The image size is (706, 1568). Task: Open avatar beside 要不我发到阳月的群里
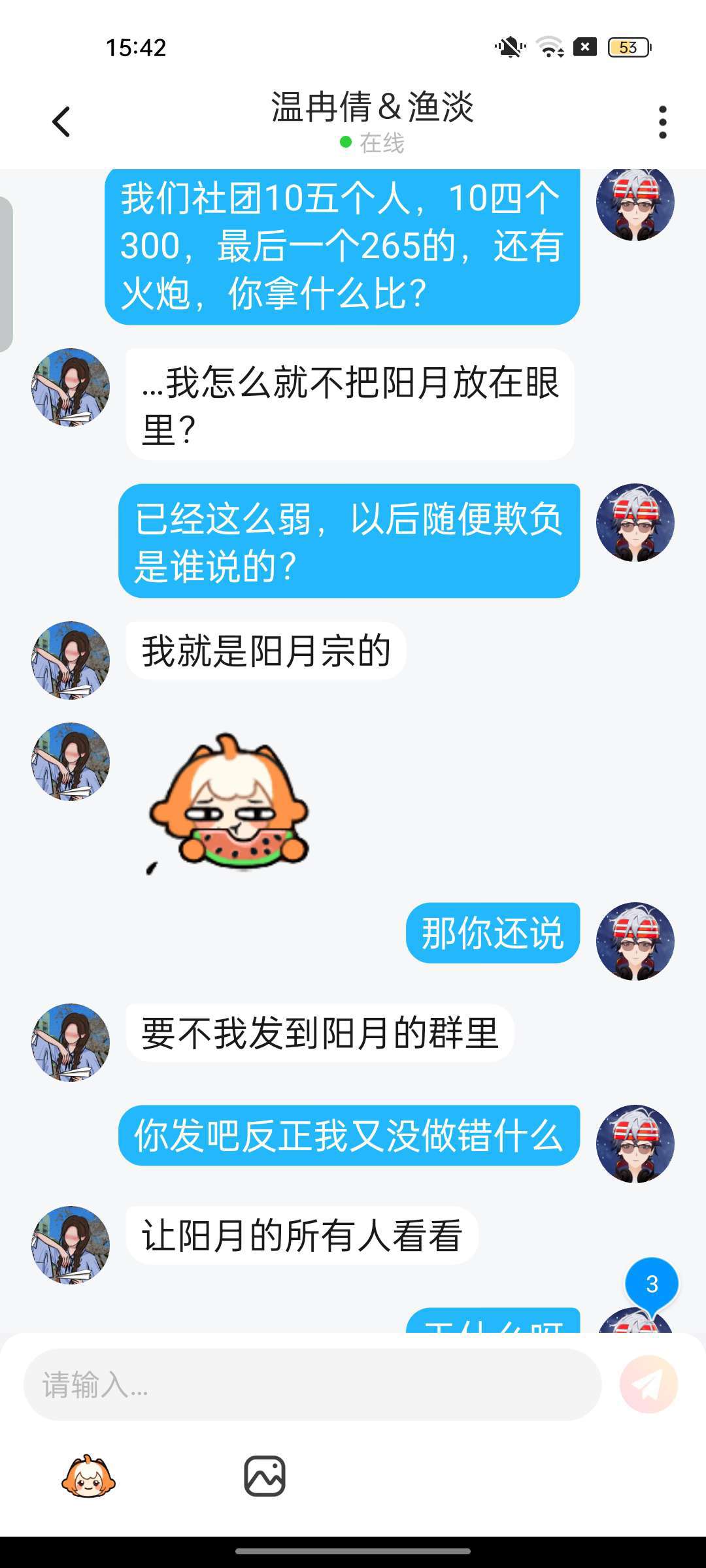point(71,1042)
